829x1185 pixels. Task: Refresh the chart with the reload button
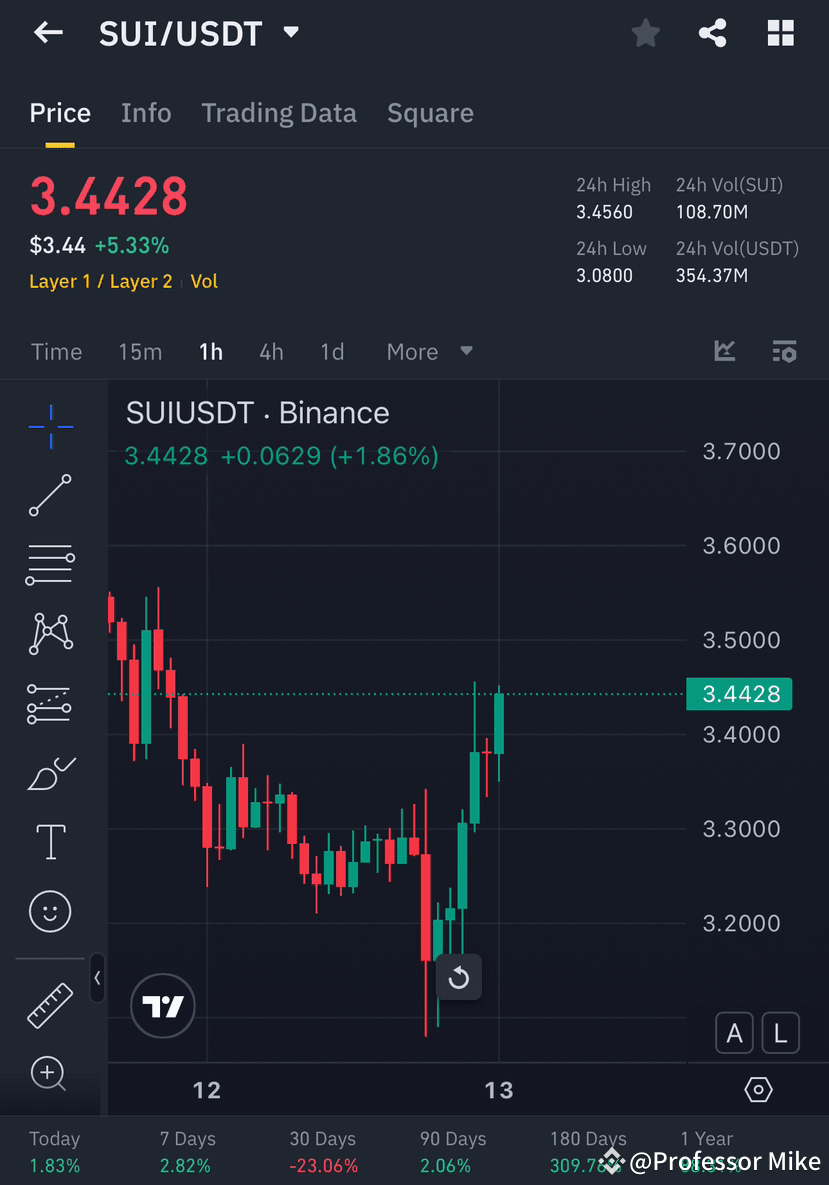tap(459, 977)
